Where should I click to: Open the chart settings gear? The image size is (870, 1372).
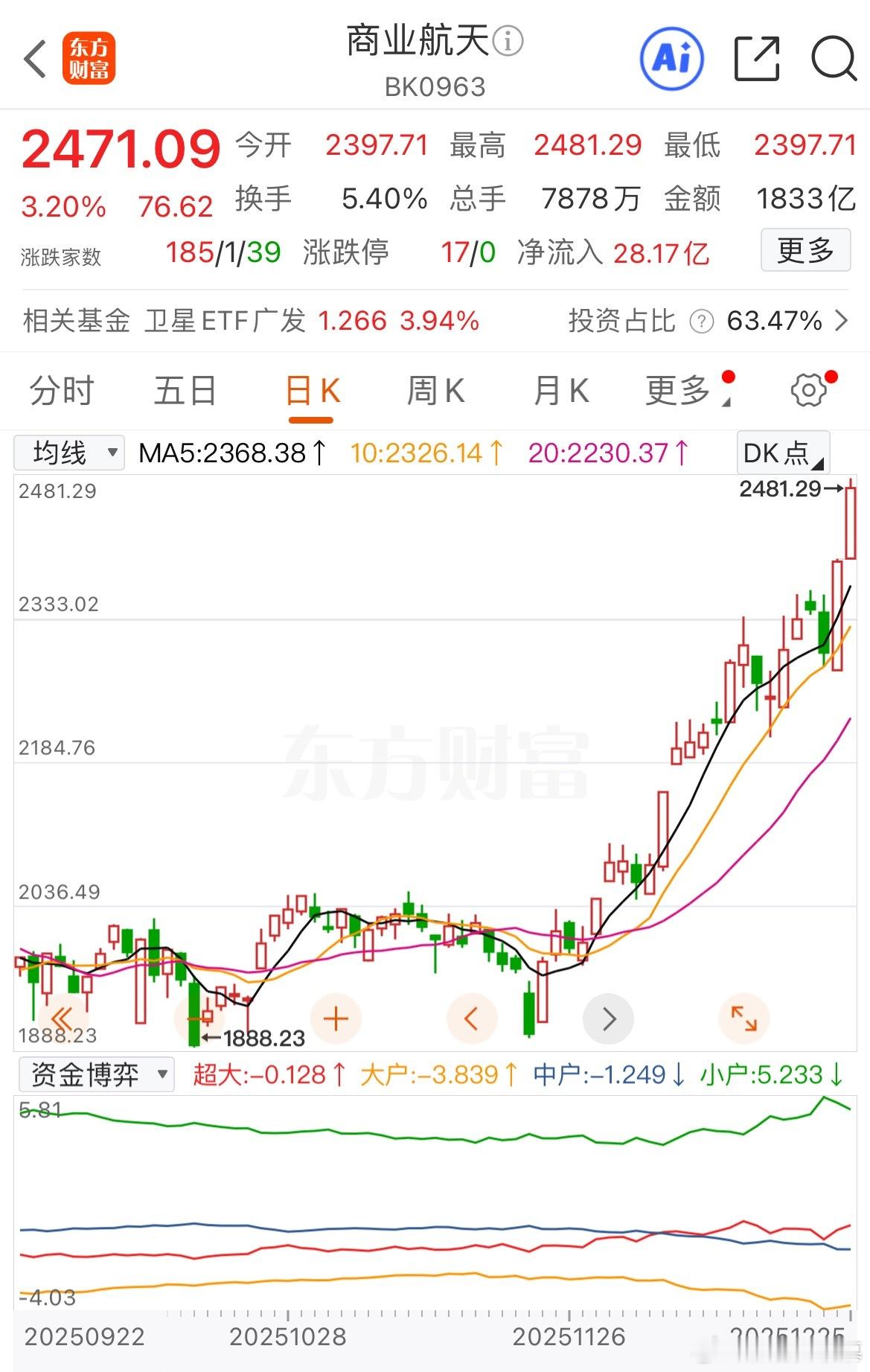pyautogui.click(x=810, y=389)
